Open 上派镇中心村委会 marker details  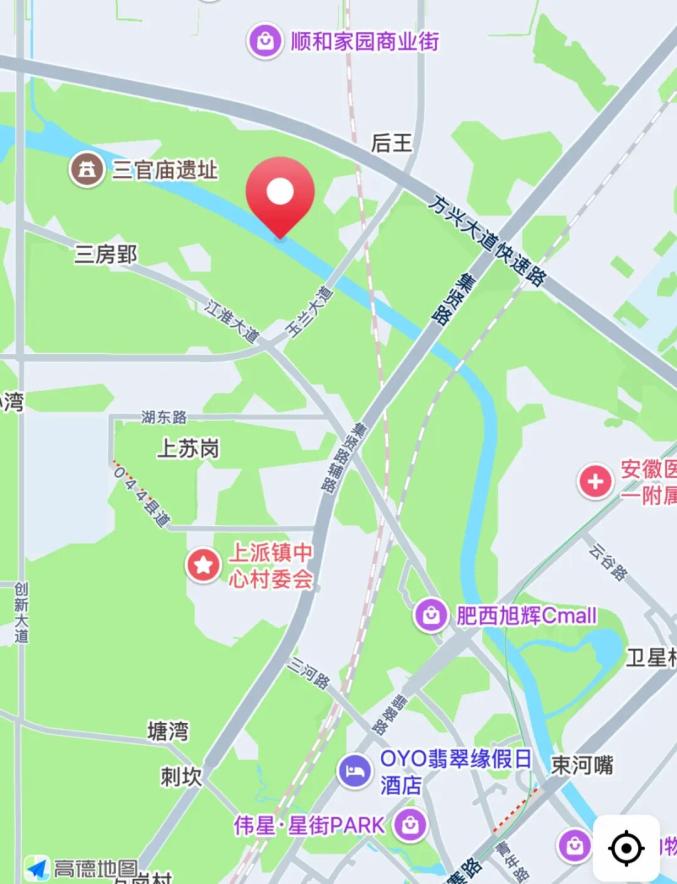tap(204, 565)
